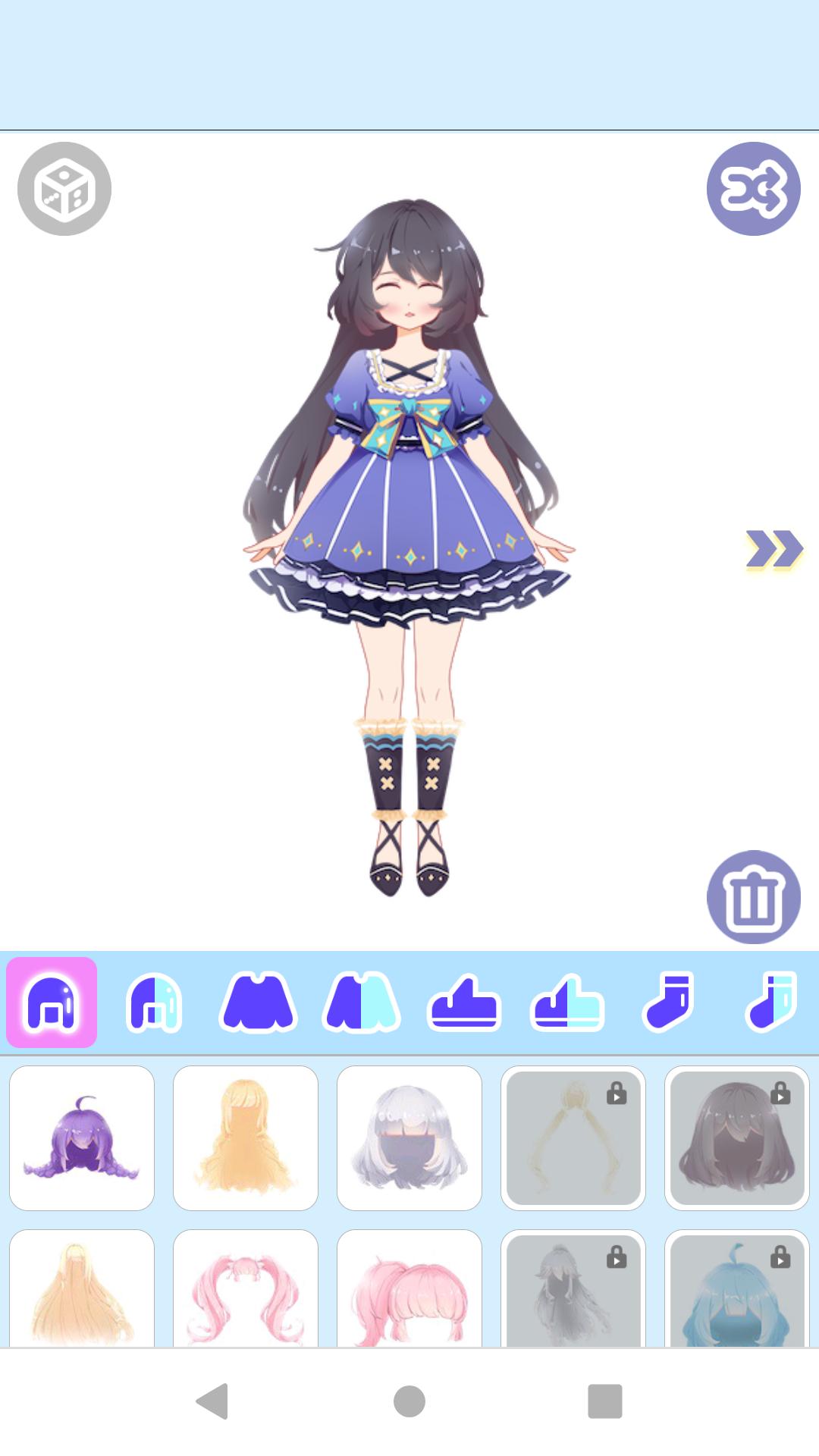Switch to the two-tone hair tab
819x1456 pixels.
click(154, 1003)
